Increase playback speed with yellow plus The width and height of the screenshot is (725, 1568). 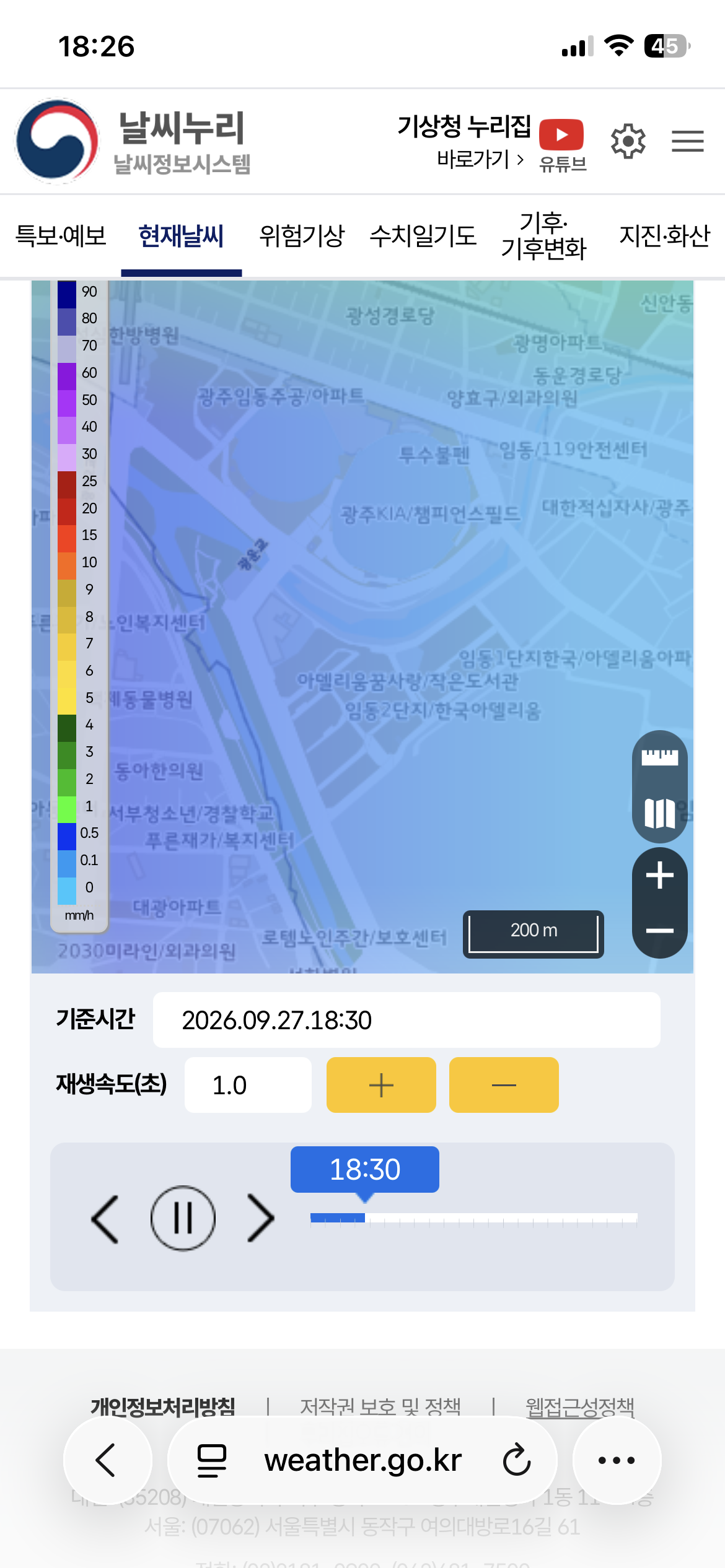coord(381,1085)
